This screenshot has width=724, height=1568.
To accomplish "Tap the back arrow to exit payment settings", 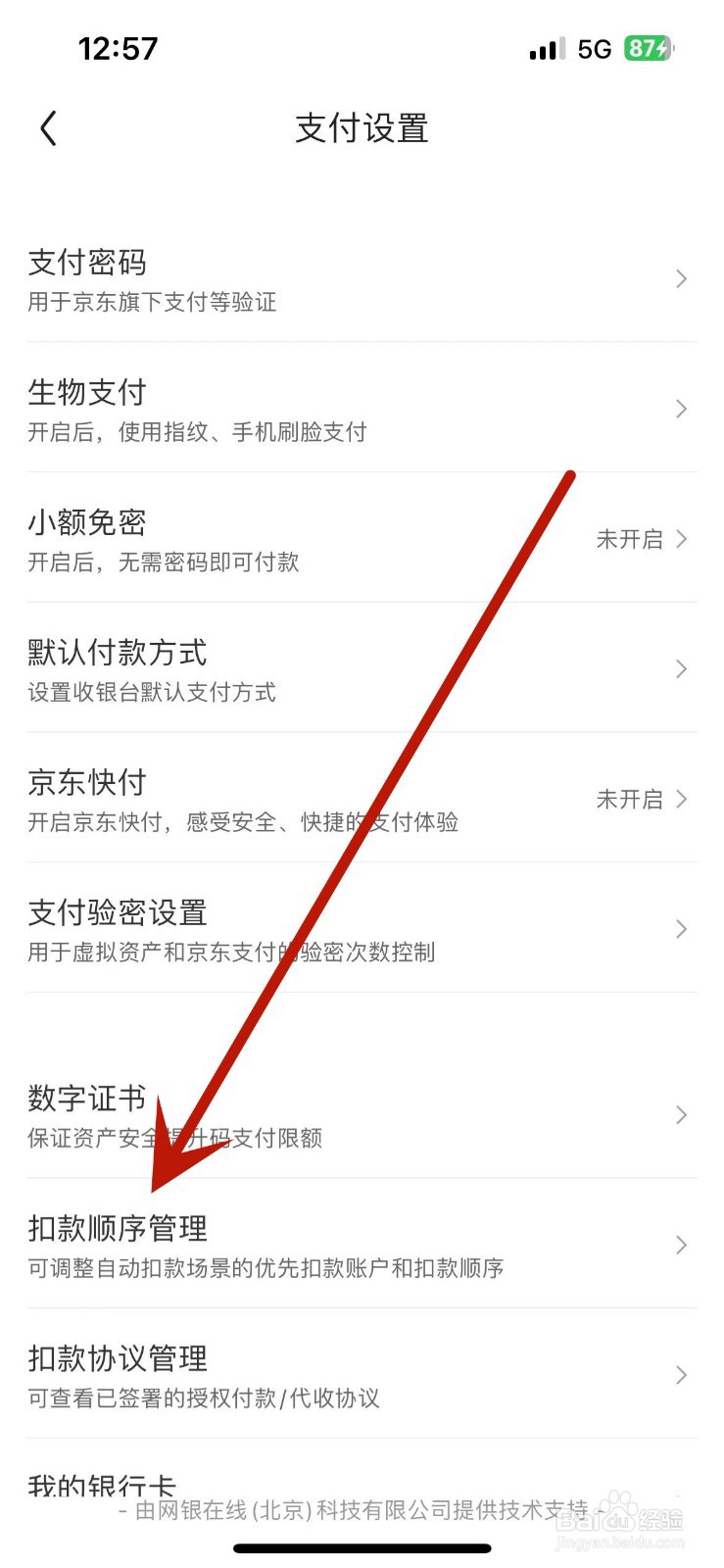I will [49, 127].
